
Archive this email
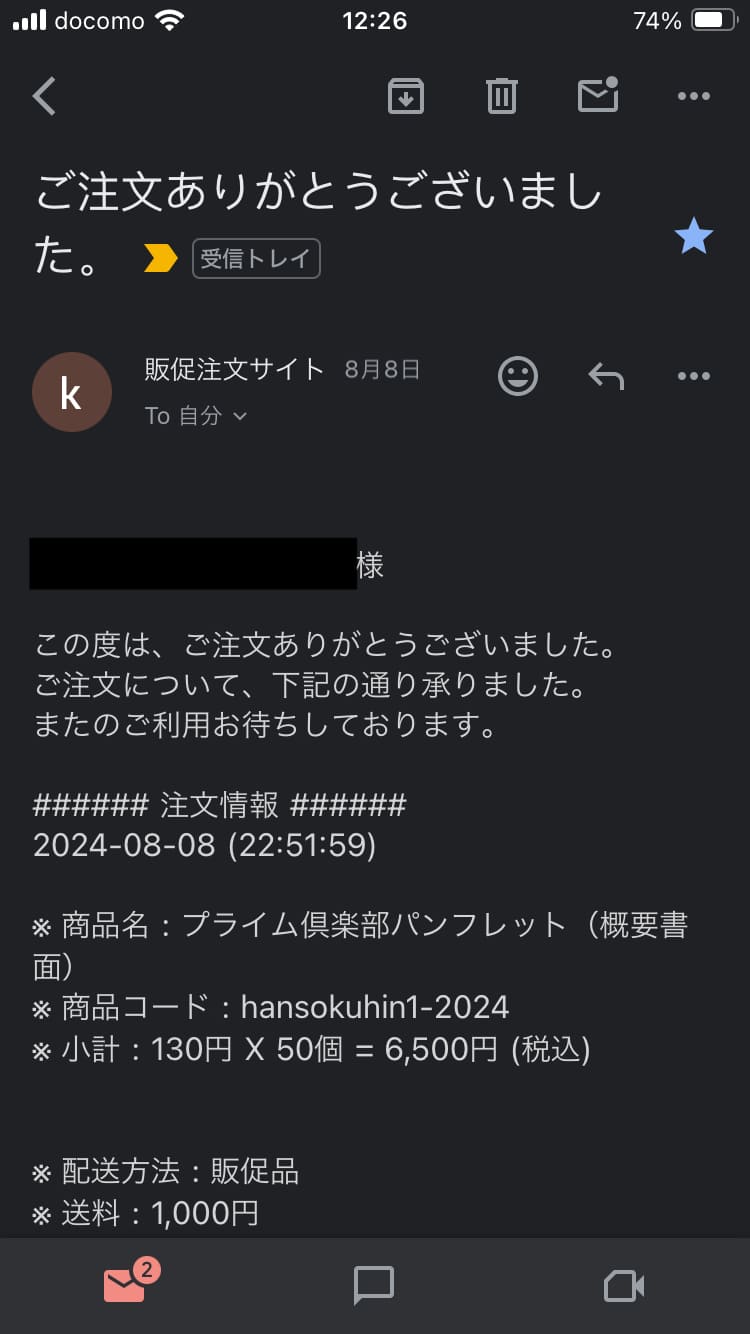tap(405, 96)
